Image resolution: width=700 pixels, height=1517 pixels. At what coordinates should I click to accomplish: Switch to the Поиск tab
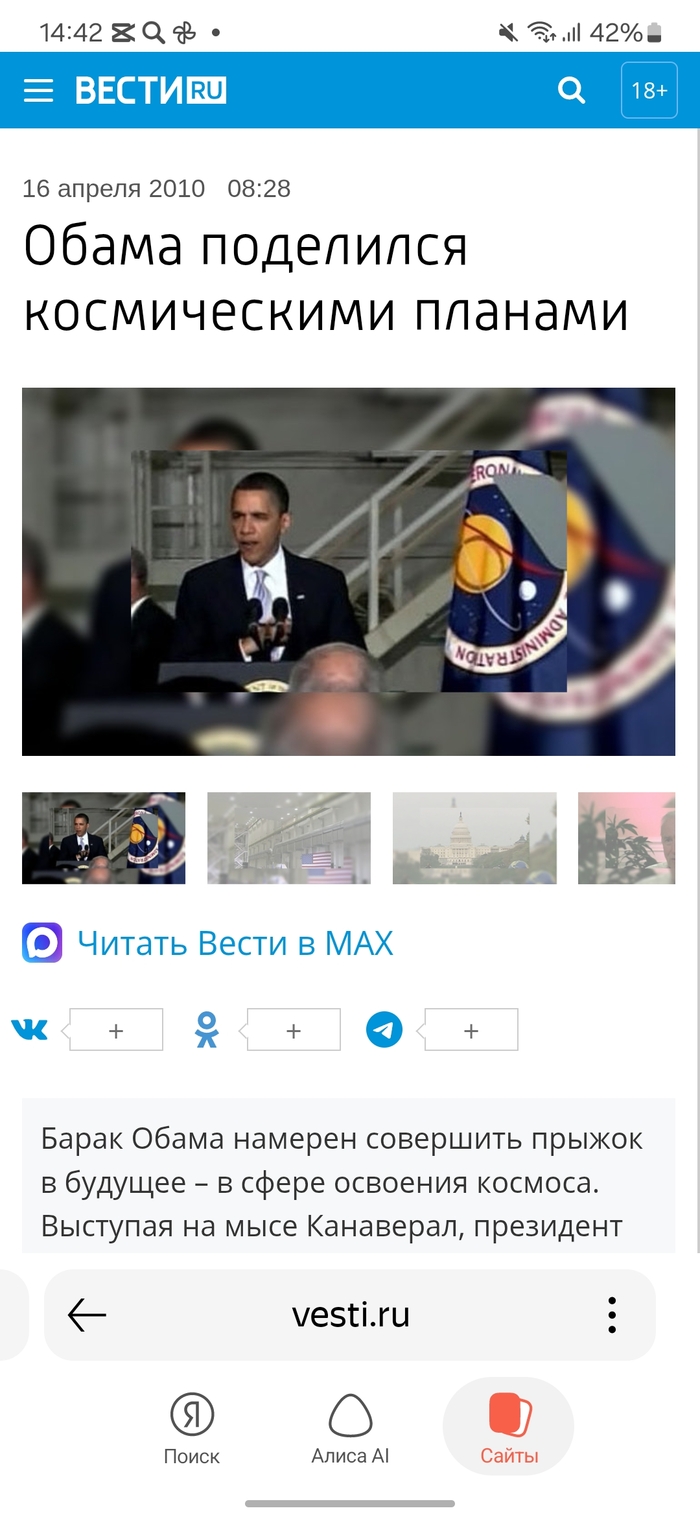pyautogui.click(x=191, y=1428)
